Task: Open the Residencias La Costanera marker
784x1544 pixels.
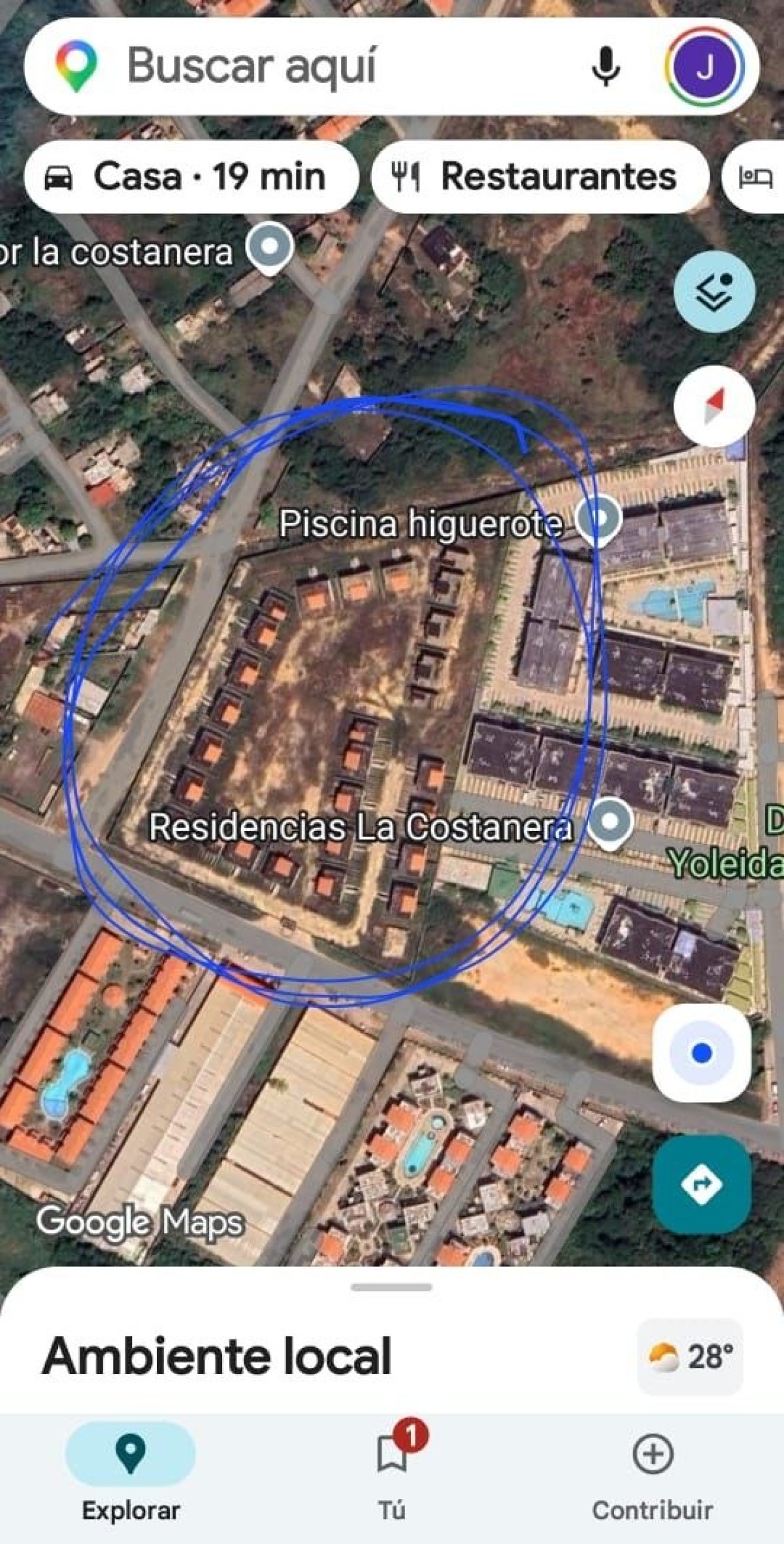Action: 610,824
